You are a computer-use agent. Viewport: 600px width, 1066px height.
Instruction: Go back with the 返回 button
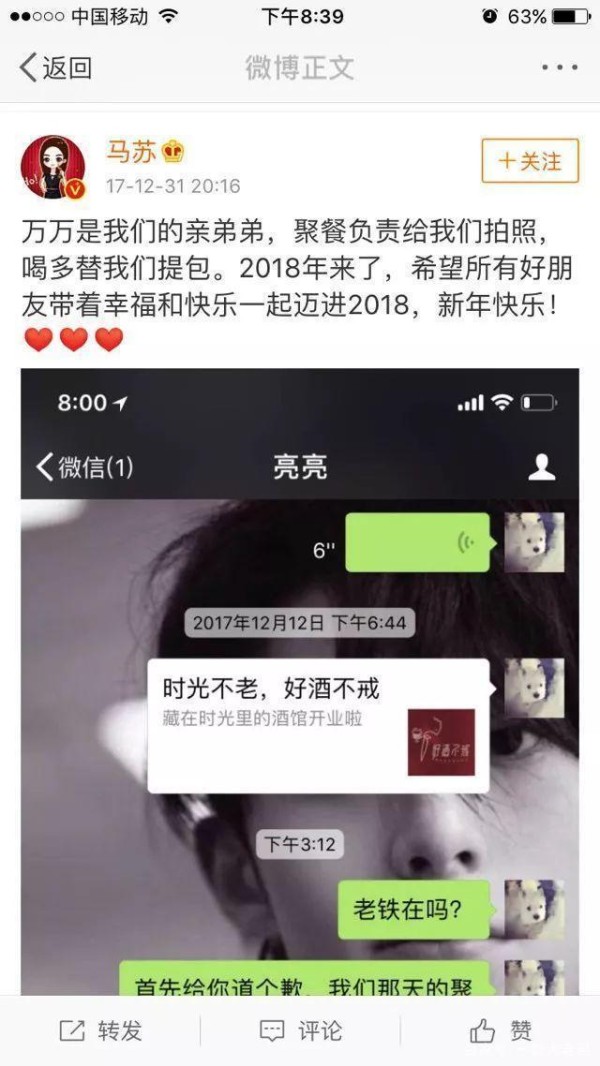[x=55, y=68]
